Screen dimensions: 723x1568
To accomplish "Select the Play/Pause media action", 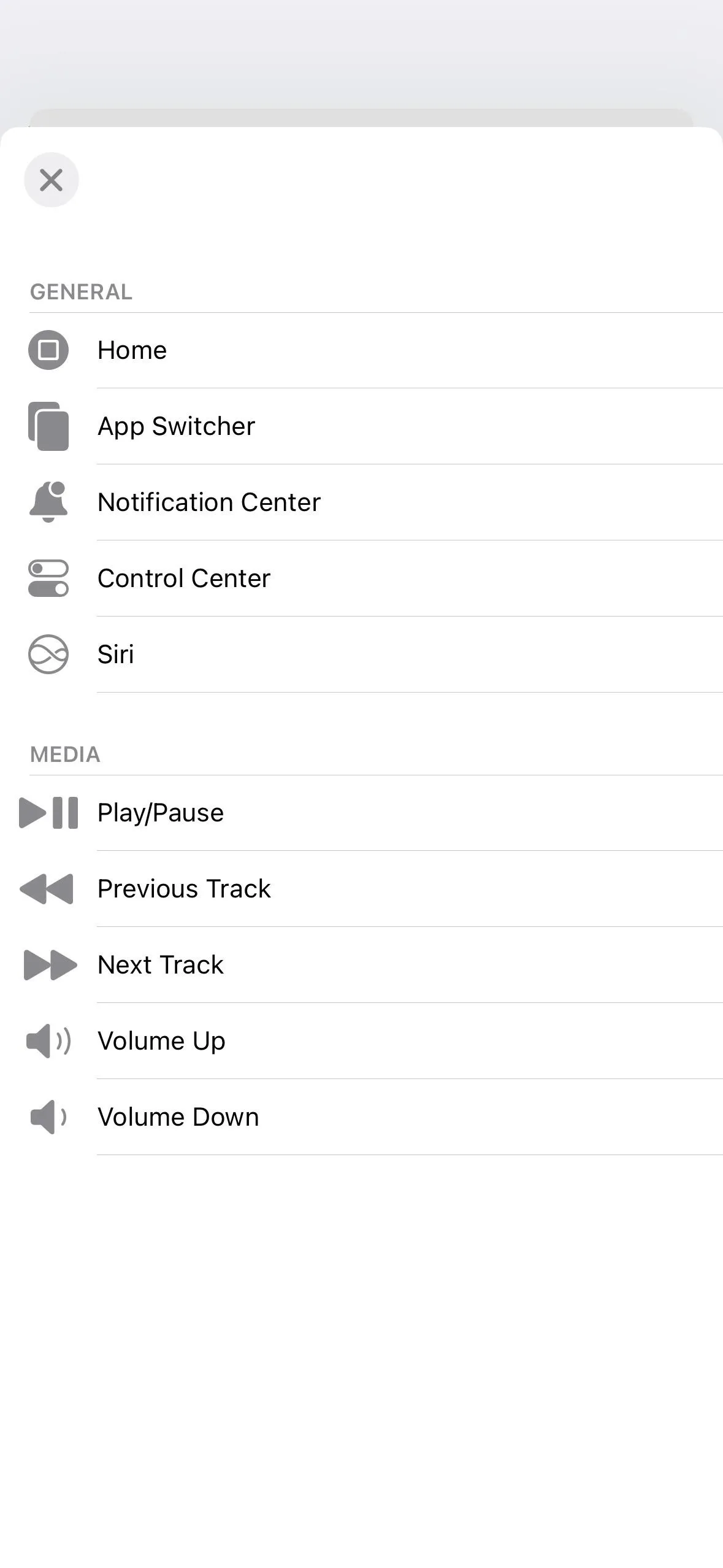I will pyautogui.click(x=362, y=813).
